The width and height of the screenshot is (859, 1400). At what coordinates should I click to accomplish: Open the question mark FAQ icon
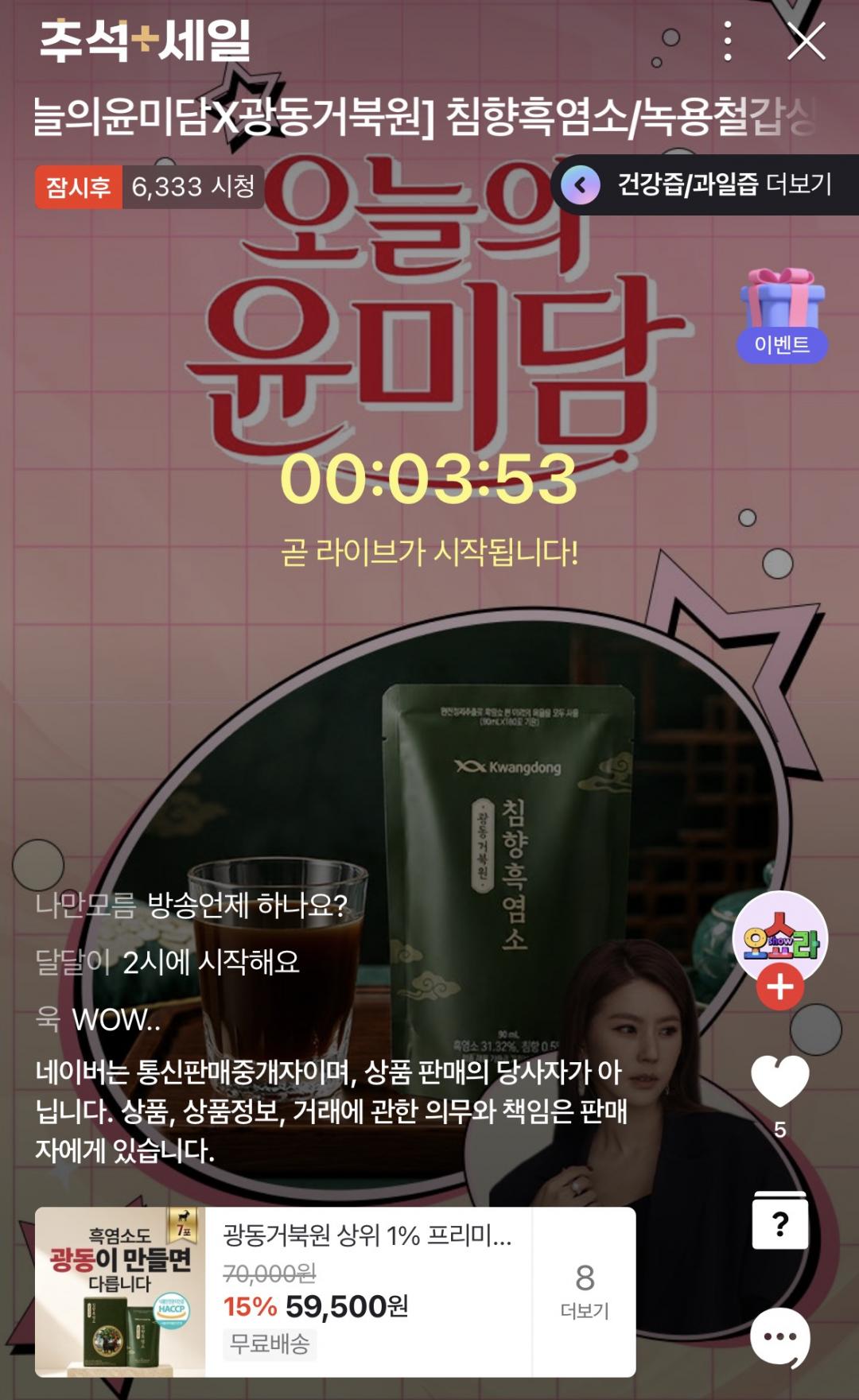click(x=780, y=1221)
